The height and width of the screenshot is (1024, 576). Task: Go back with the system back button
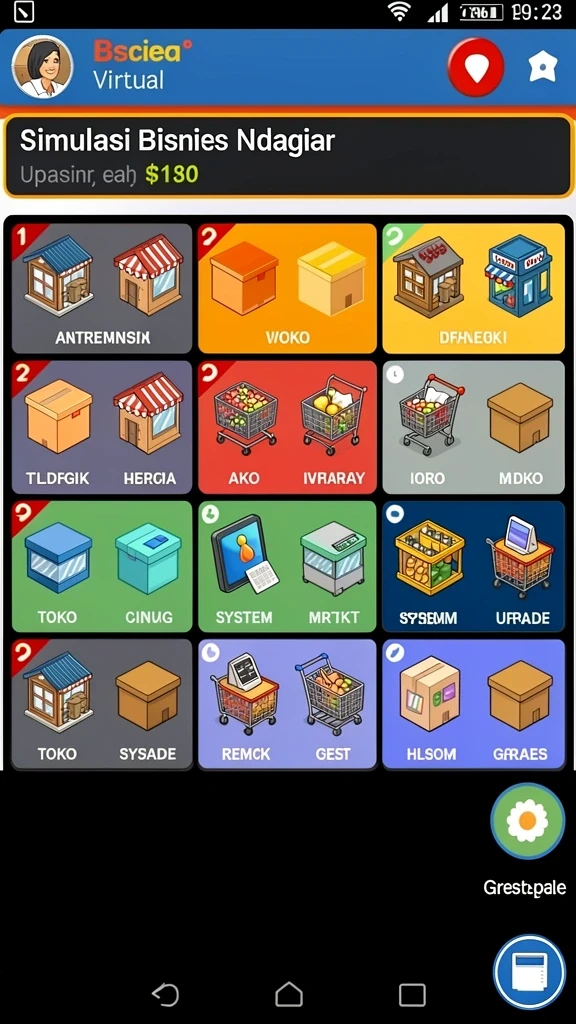pos(165,995)
